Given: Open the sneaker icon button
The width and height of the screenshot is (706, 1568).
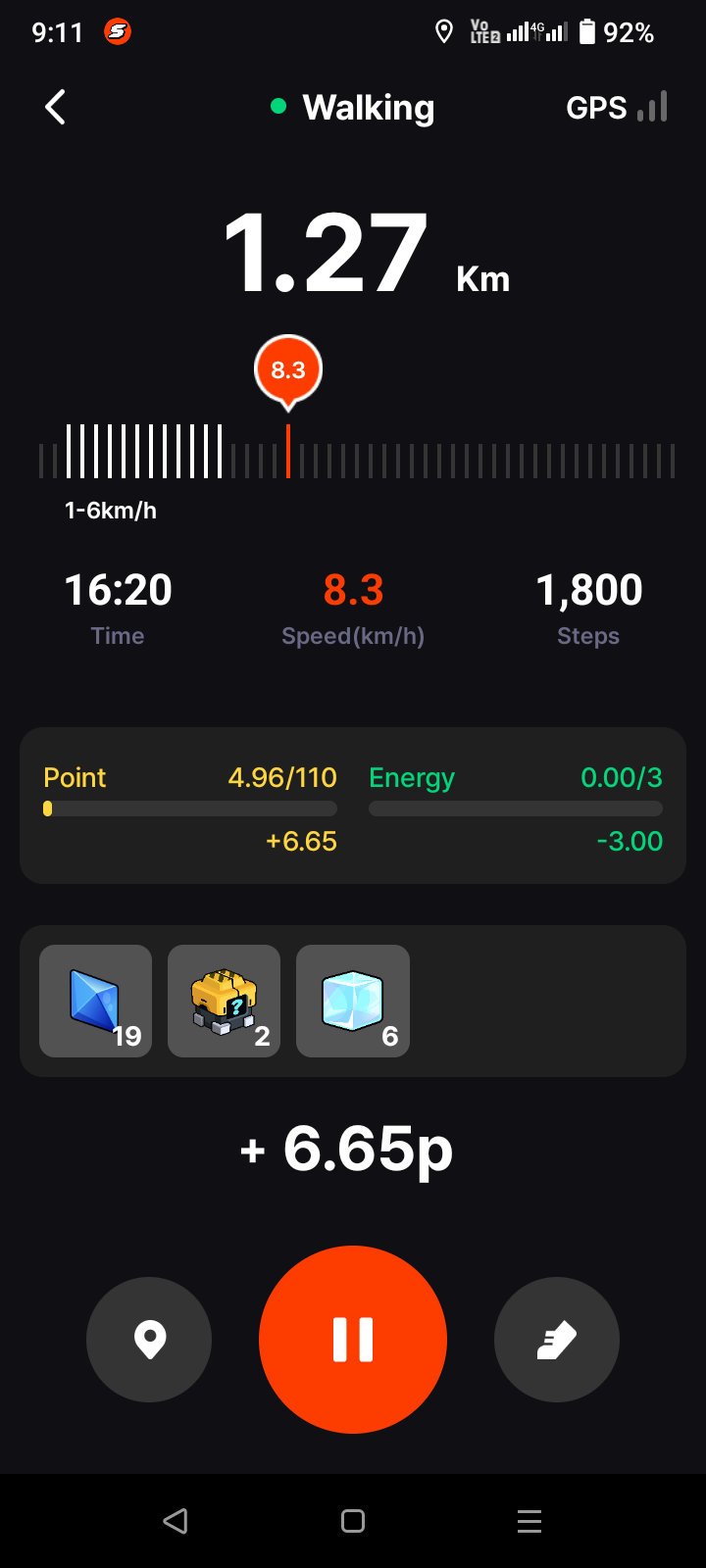Looking at the screenshot, I should point(556,1339).
